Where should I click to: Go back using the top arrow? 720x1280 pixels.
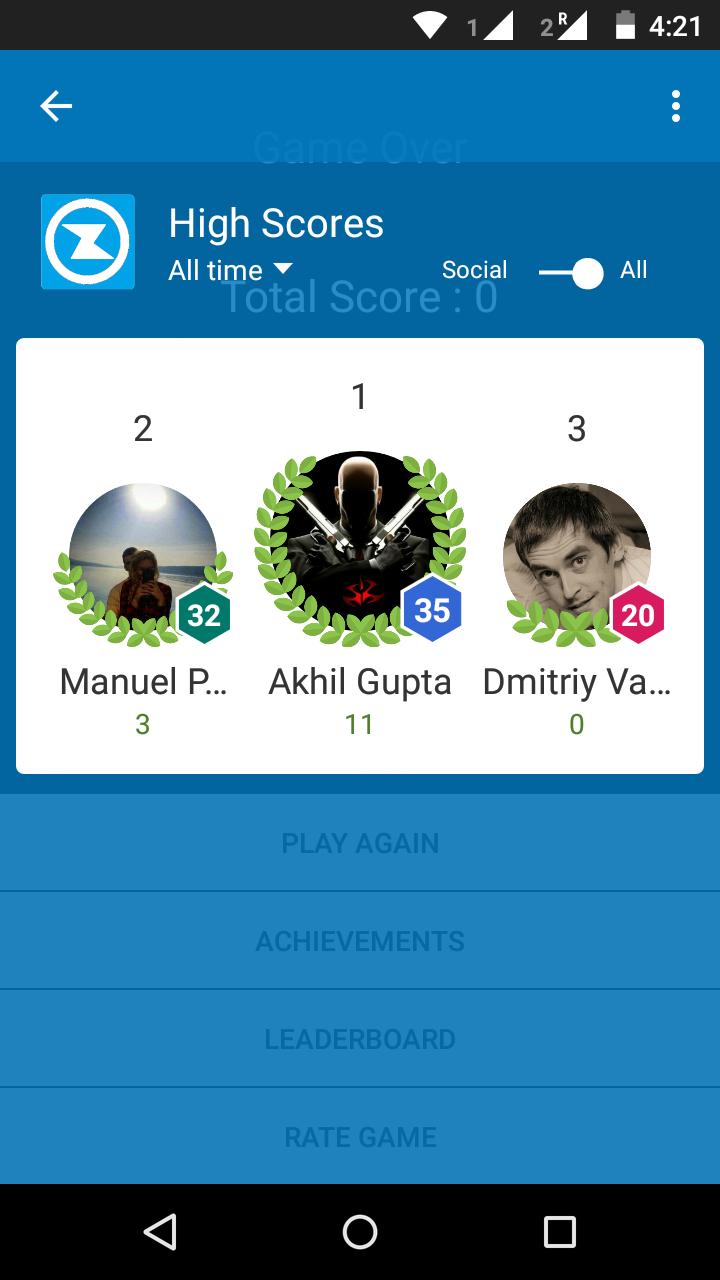pos(56,106)
